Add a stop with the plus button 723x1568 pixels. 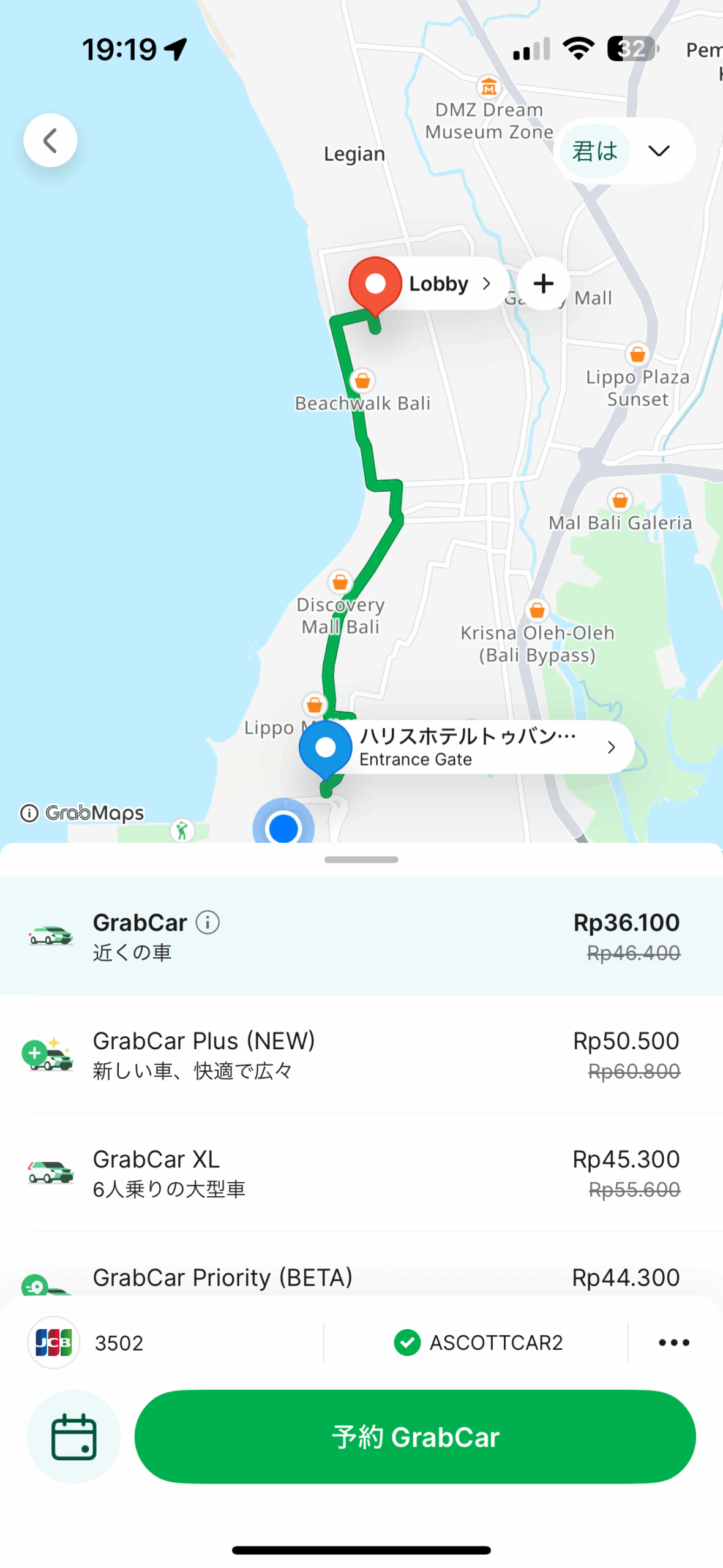[x=543, y=284]
